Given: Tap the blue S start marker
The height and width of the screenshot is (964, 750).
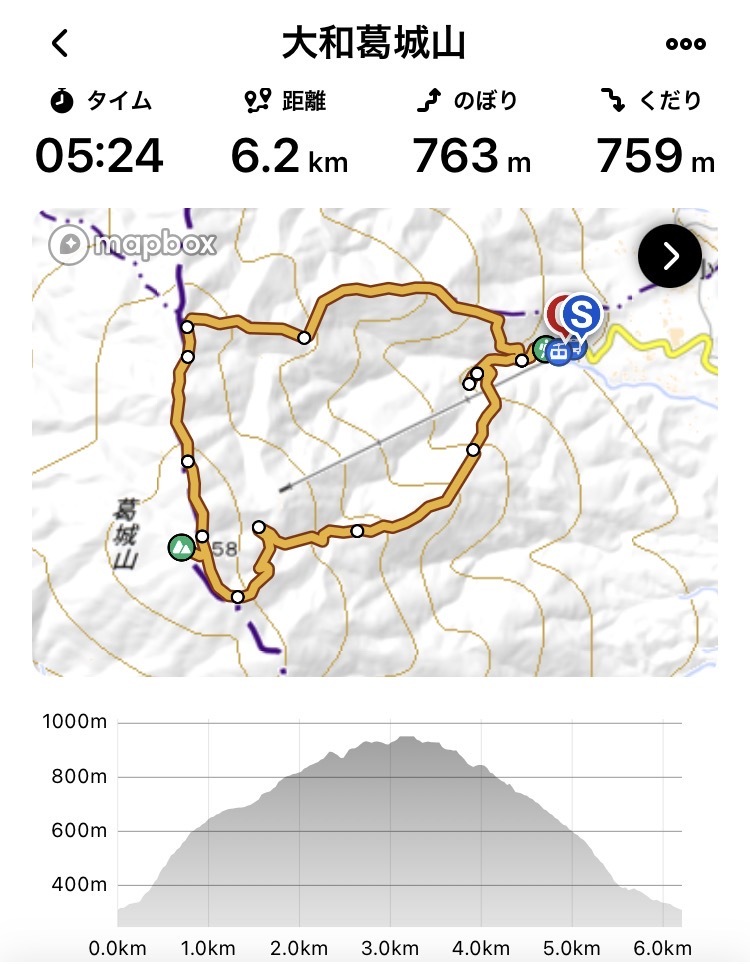Looking at the screenshot, I should [x=581, y=314].
